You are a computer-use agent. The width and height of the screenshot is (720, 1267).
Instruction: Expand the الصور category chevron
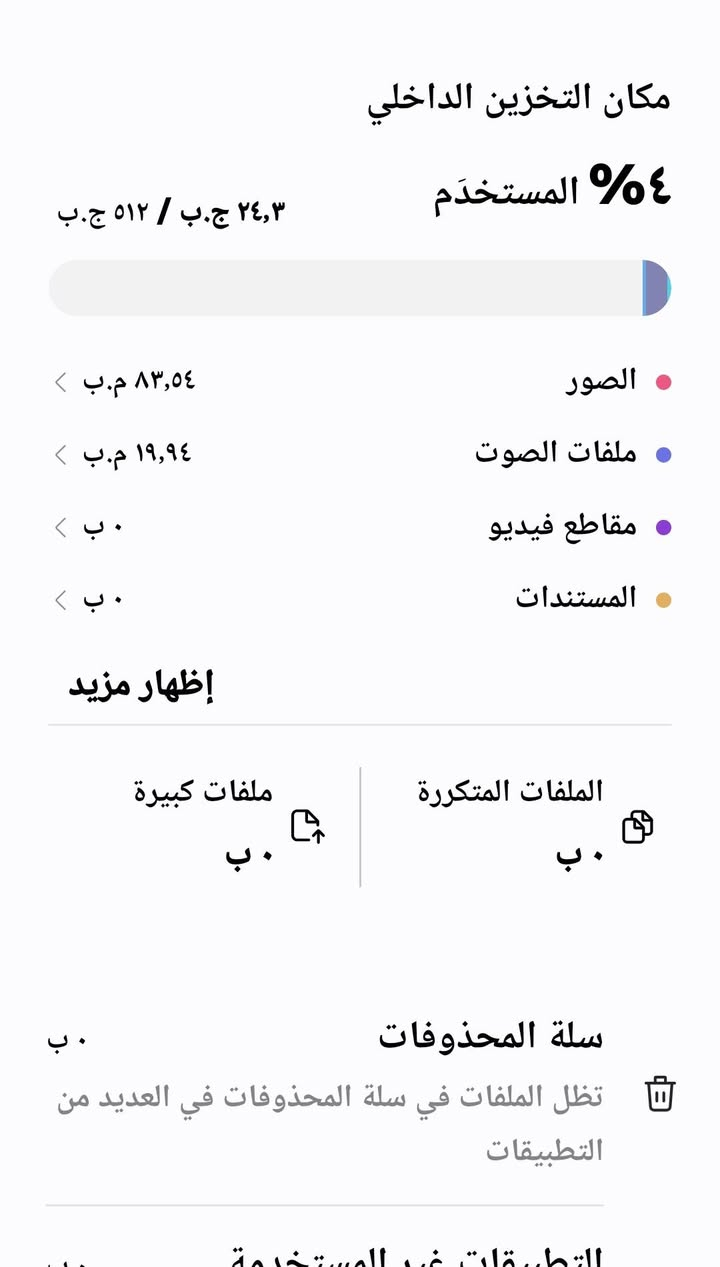coord(58,380)
